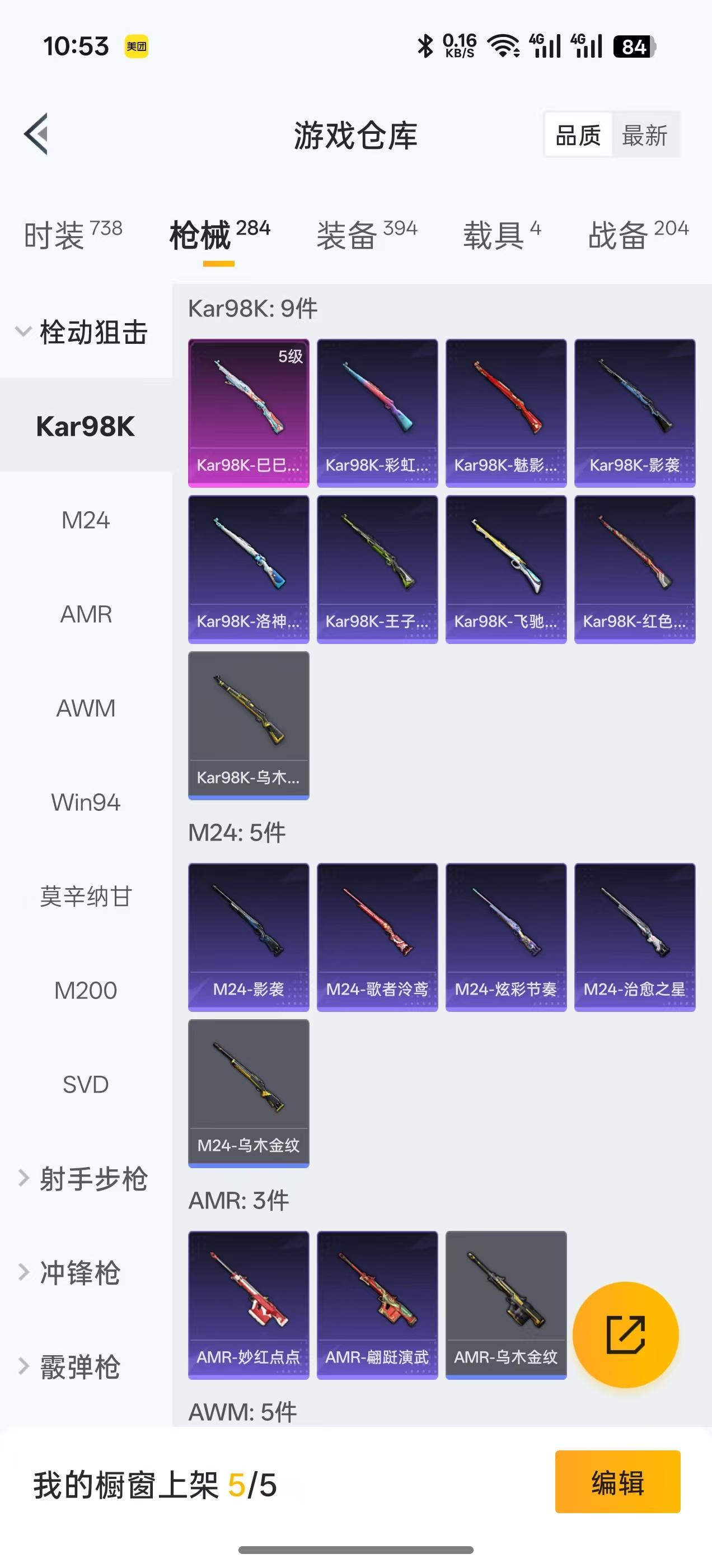Sort by 最新

tap(644, 135)
